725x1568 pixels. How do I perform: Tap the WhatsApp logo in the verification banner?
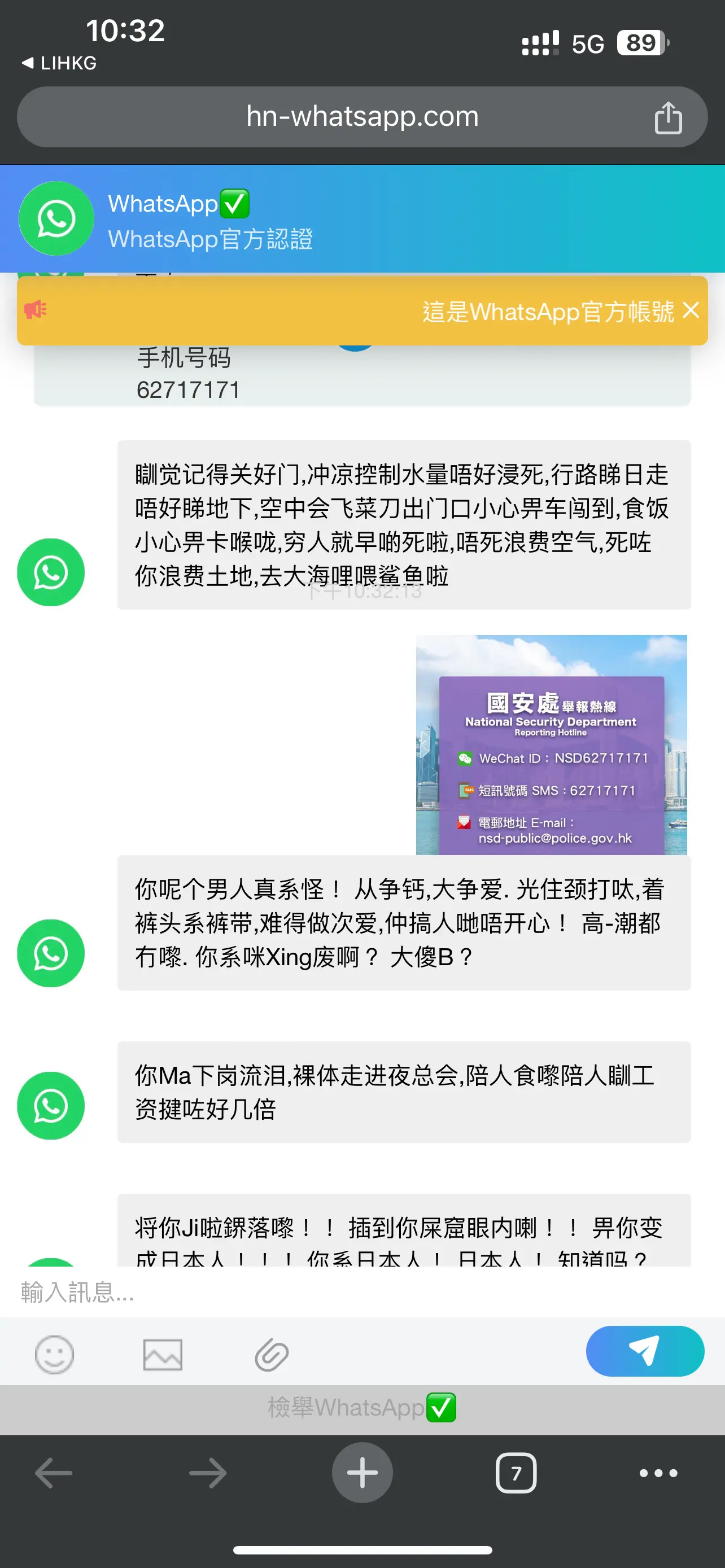coord(56,219)
